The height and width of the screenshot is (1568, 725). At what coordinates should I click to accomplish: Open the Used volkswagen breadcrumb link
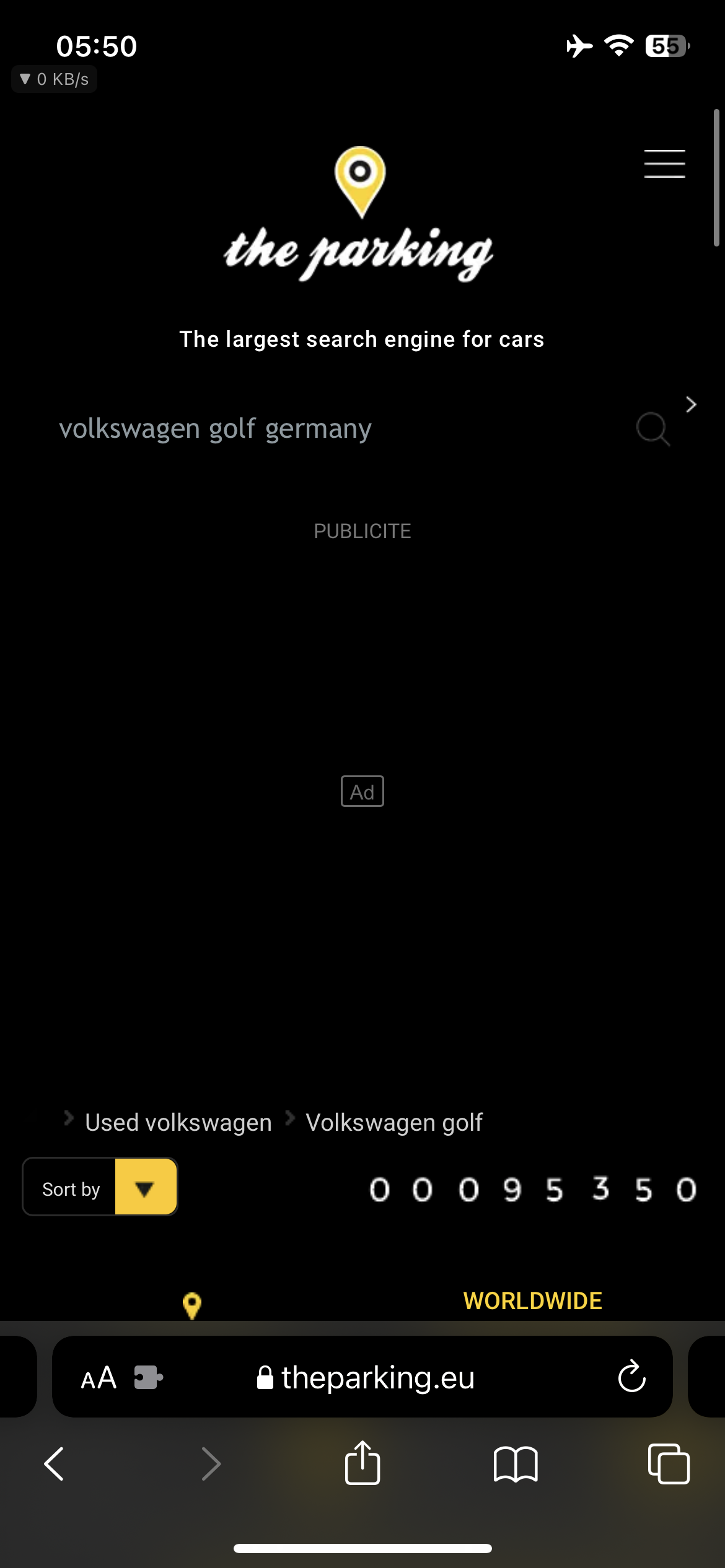pos(178,1122)
